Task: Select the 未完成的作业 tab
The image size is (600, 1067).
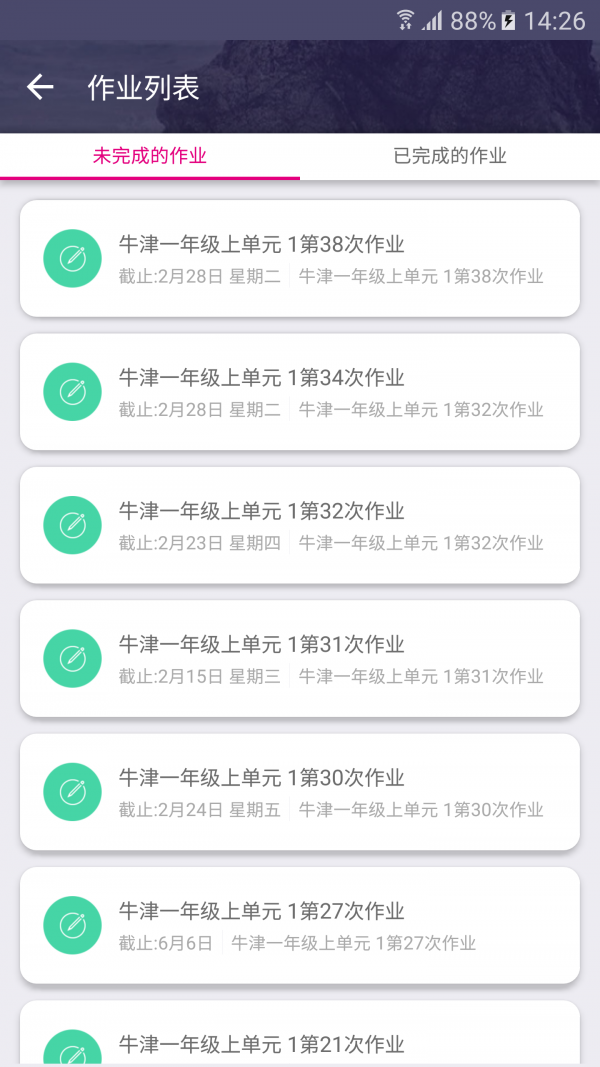Action: pos(150,156)
